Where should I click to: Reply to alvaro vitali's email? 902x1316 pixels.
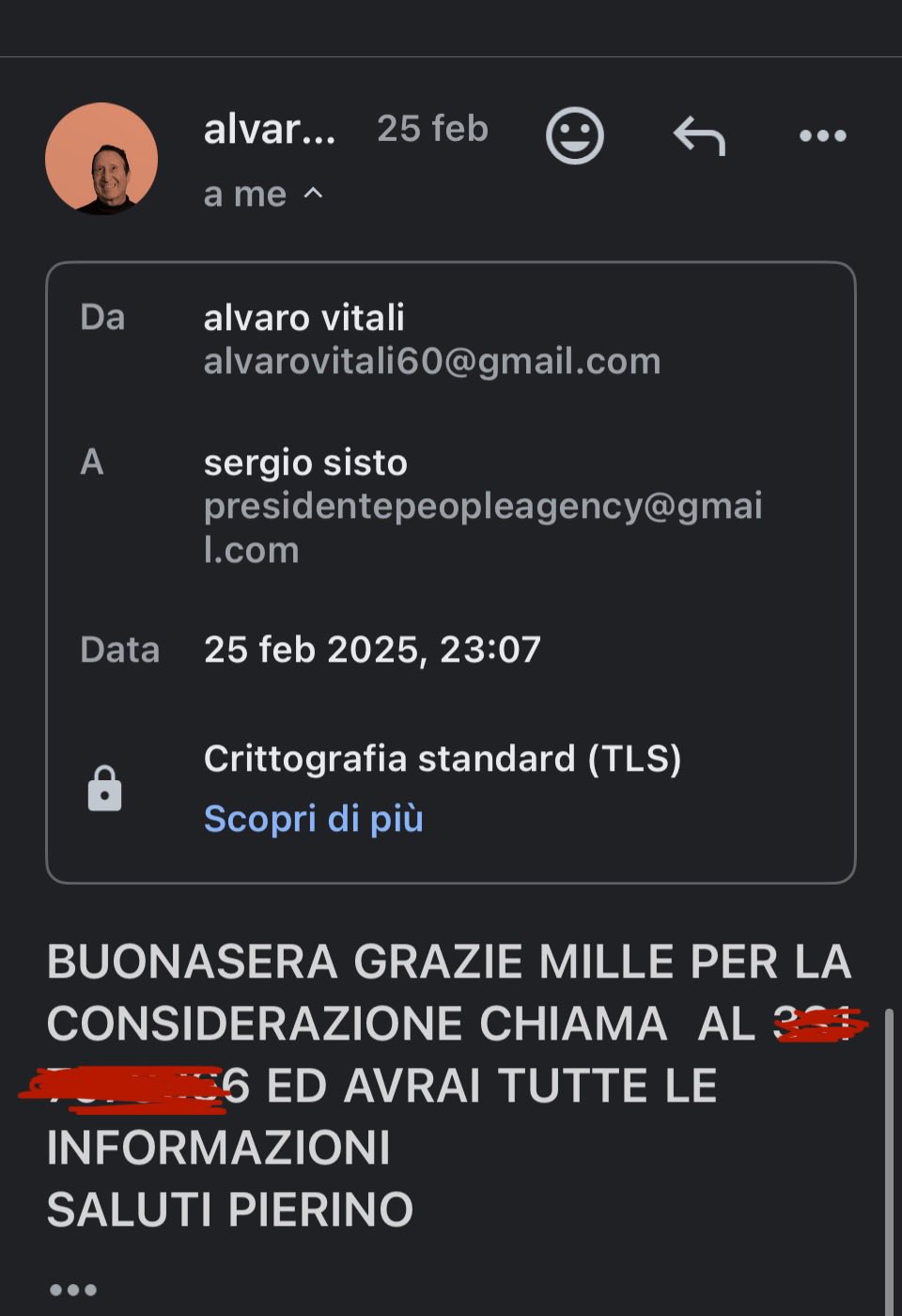pos(700,136)
